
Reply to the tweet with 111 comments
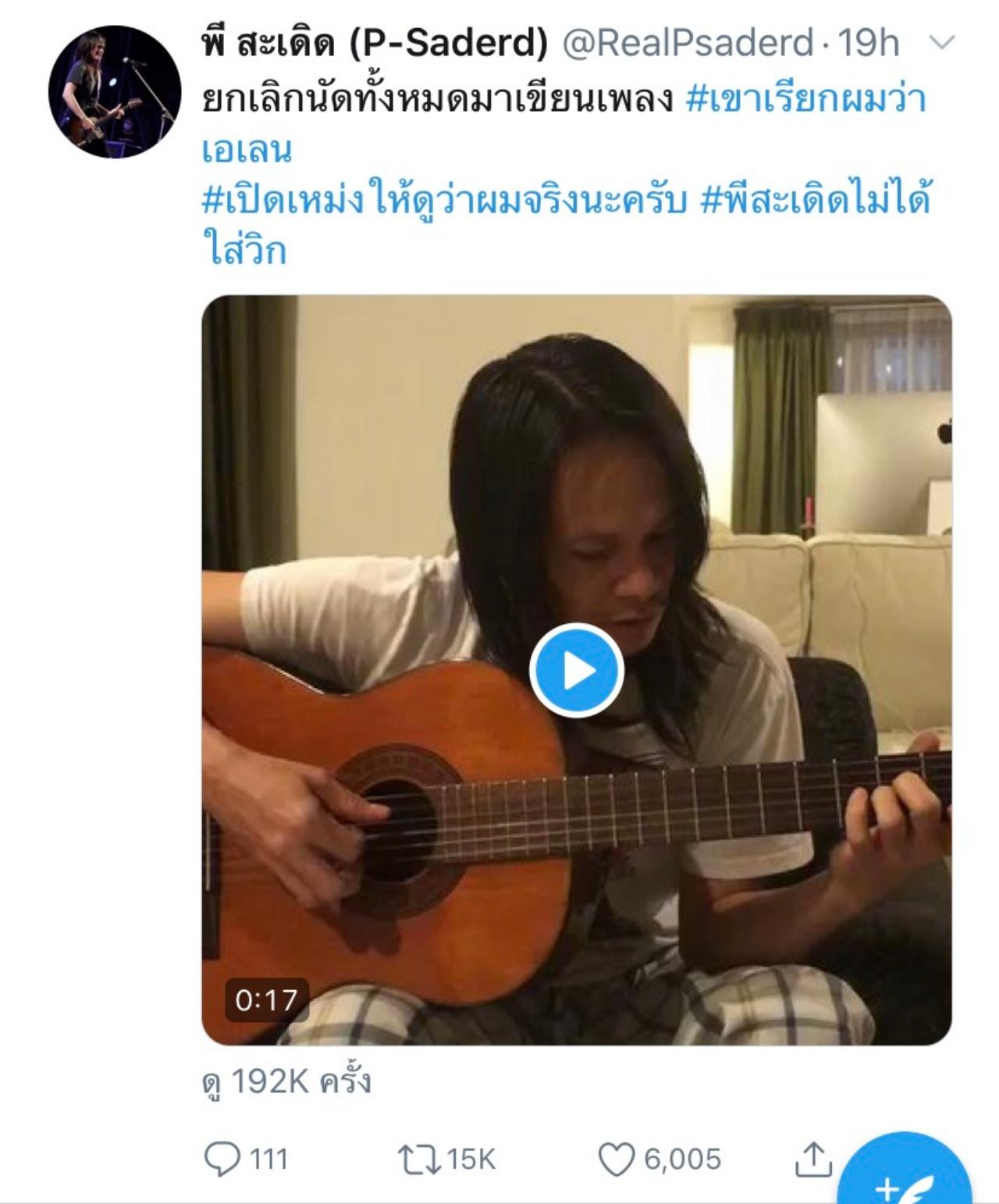coord(223,1159)
